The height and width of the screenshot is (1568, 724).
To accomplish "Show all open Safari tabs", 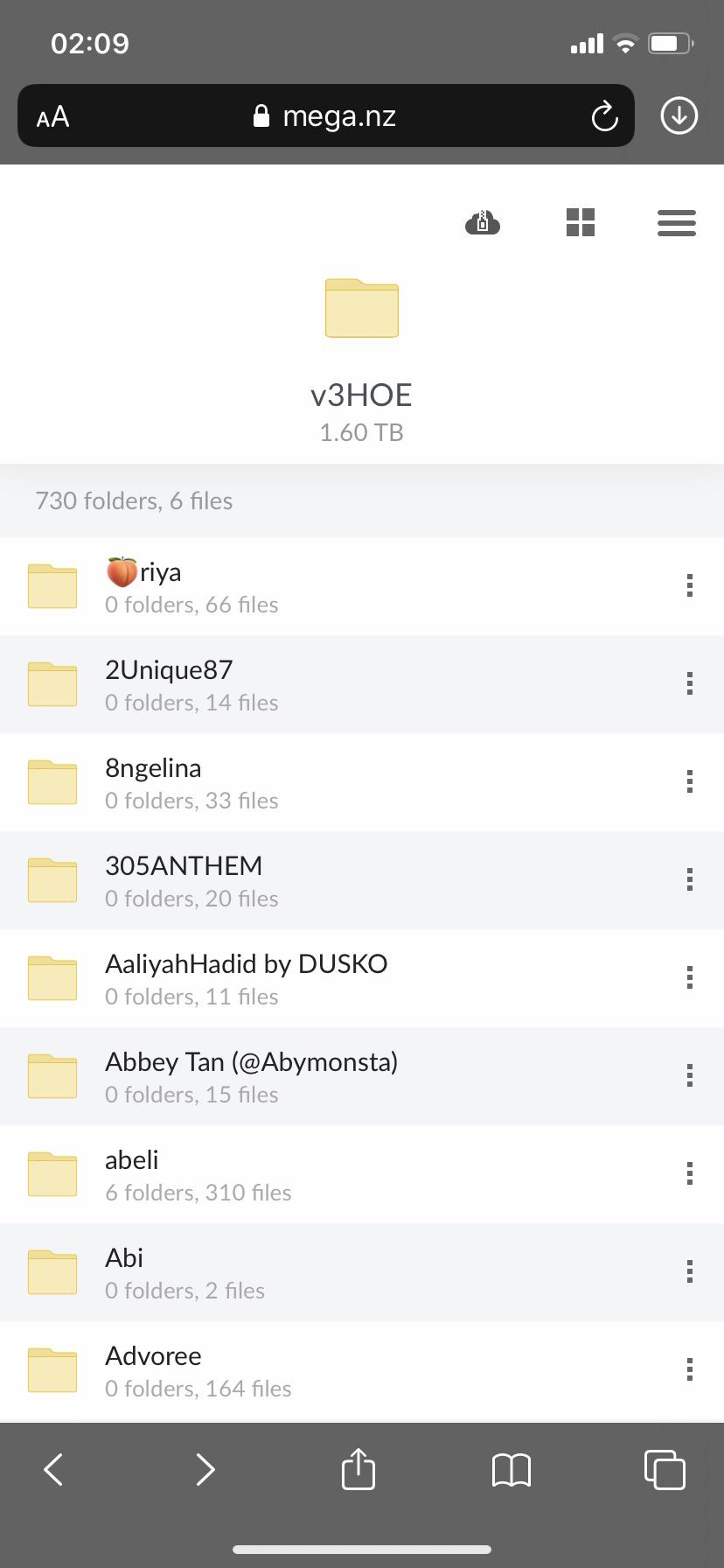I will click(665, 1469).
